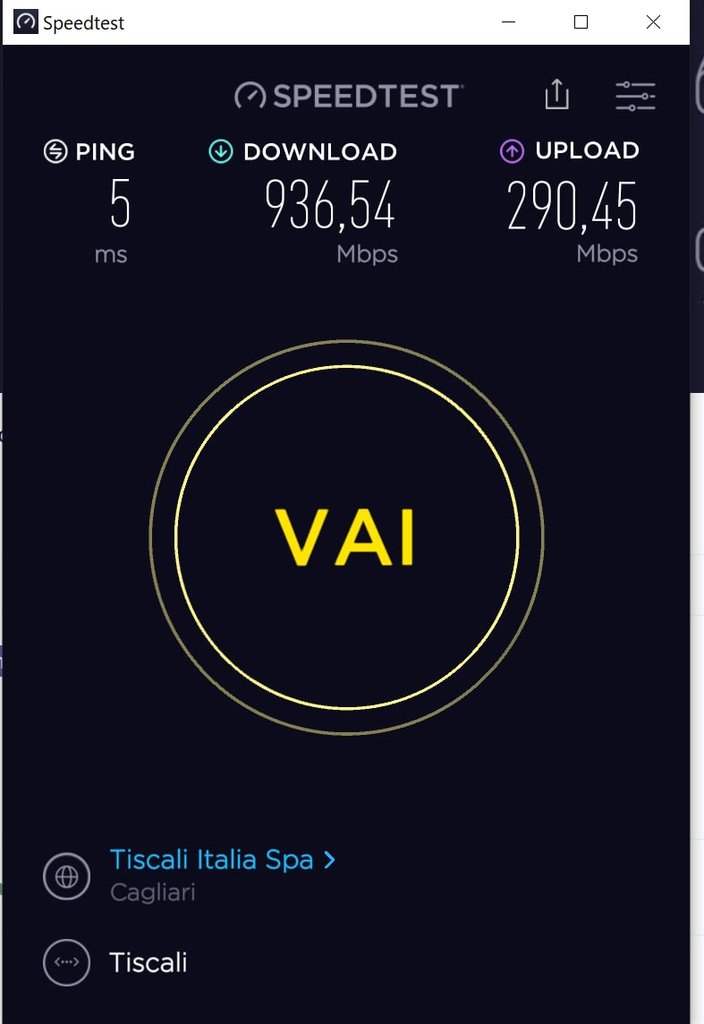Minimize the Speedtest window
This screenshot has height=1024, width=704.
(x=508, y=22)
